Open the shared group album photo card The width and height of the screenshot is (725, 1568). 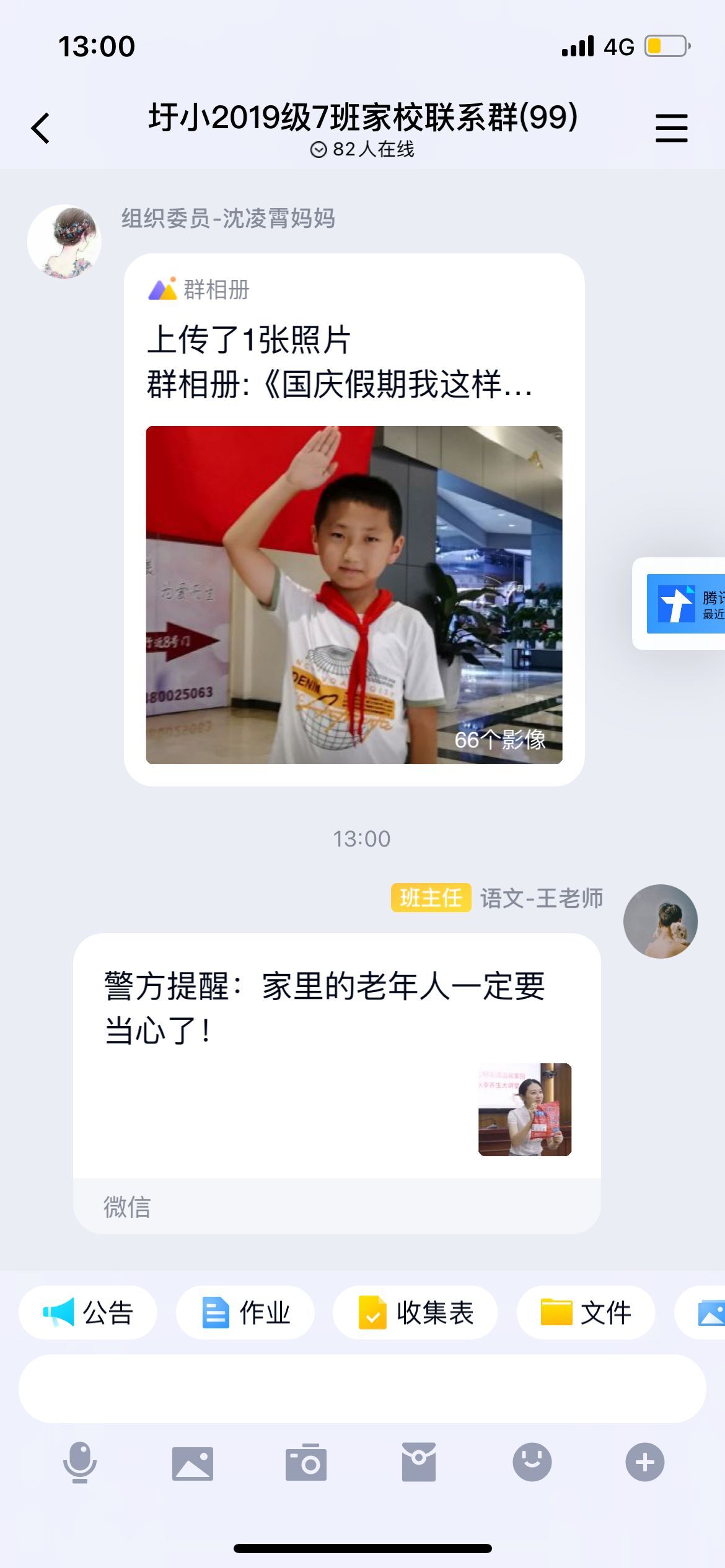tap(354, 520)
